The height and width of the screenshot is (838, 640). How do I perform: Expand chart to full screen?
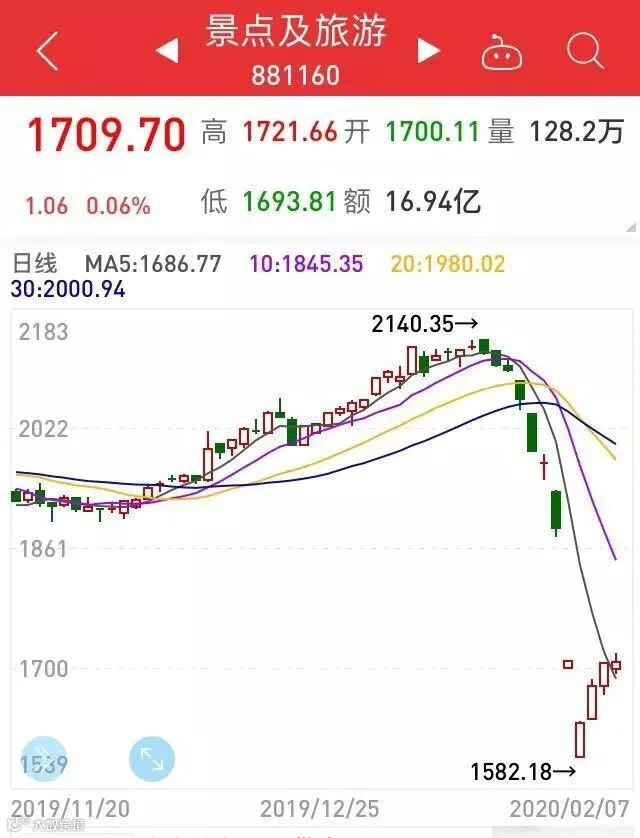[x=152, y=759]
